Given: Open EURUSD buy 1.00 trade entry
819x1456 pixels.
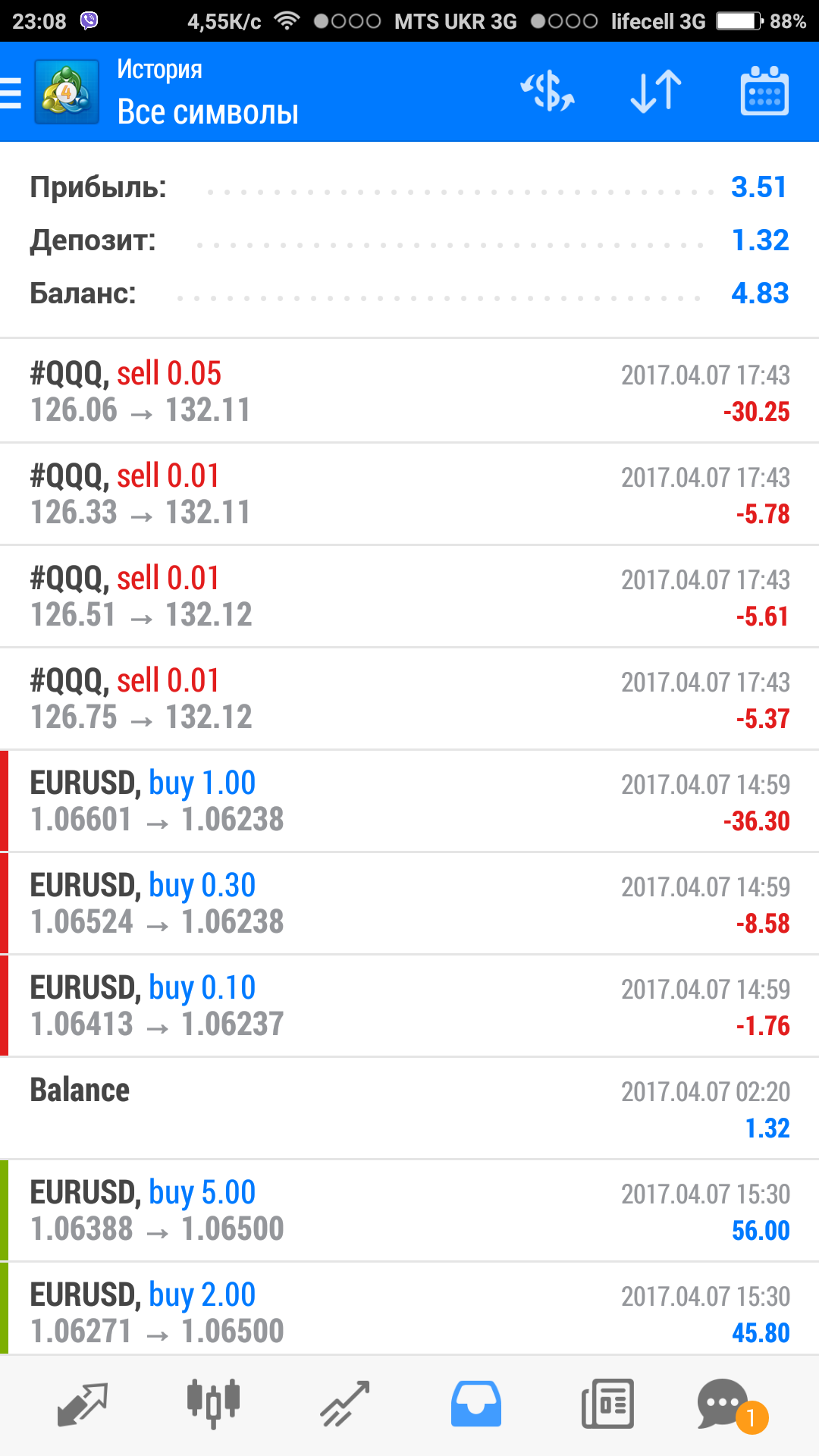Looking at the screenshot, I should (x=409, y=801).
